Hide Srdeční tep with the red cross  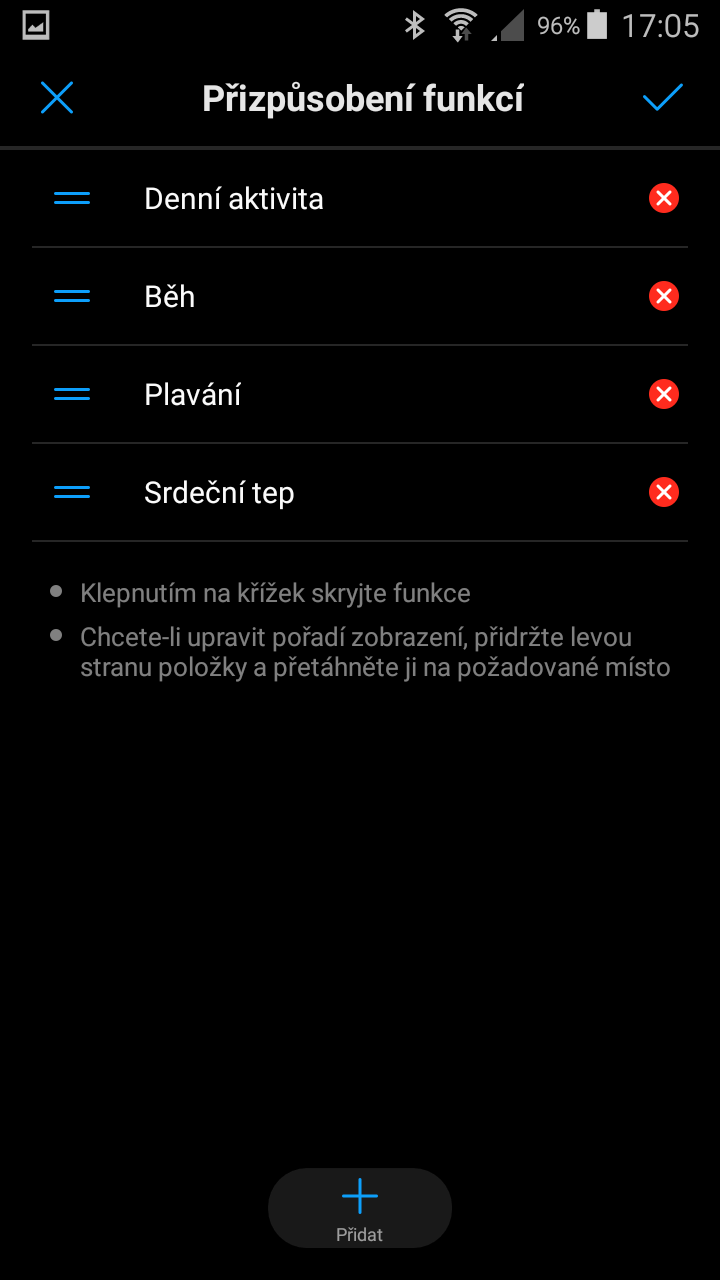coord(664,493)
